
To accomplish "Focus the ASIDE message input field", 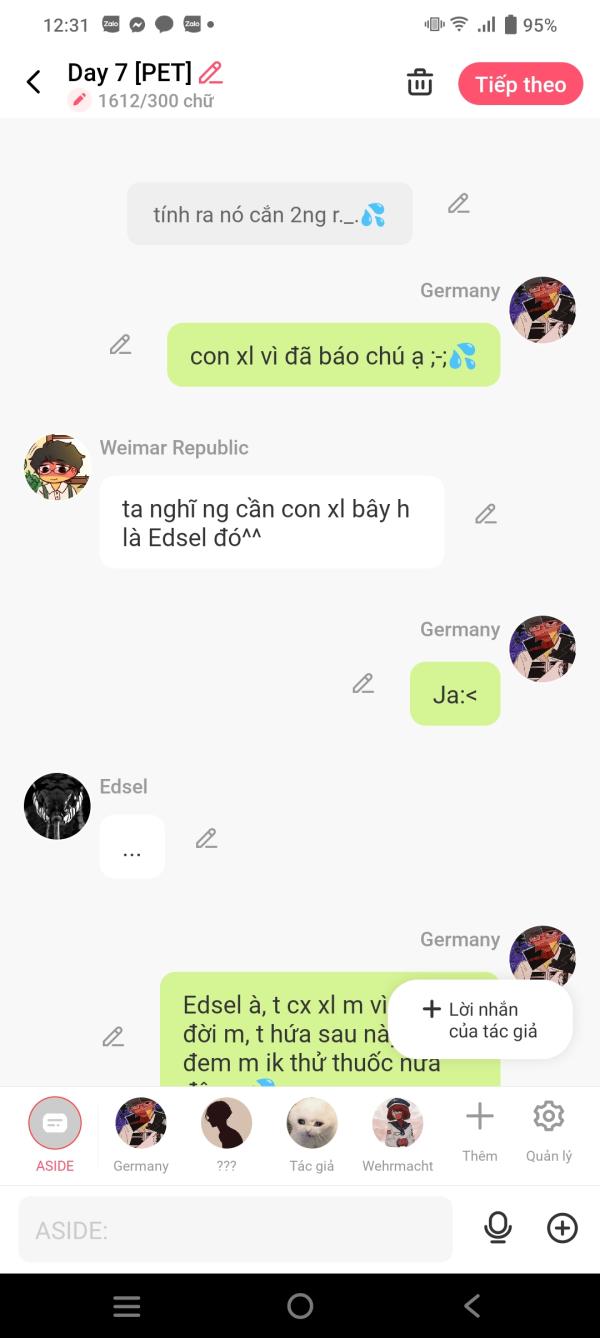I will (235, 1229).
